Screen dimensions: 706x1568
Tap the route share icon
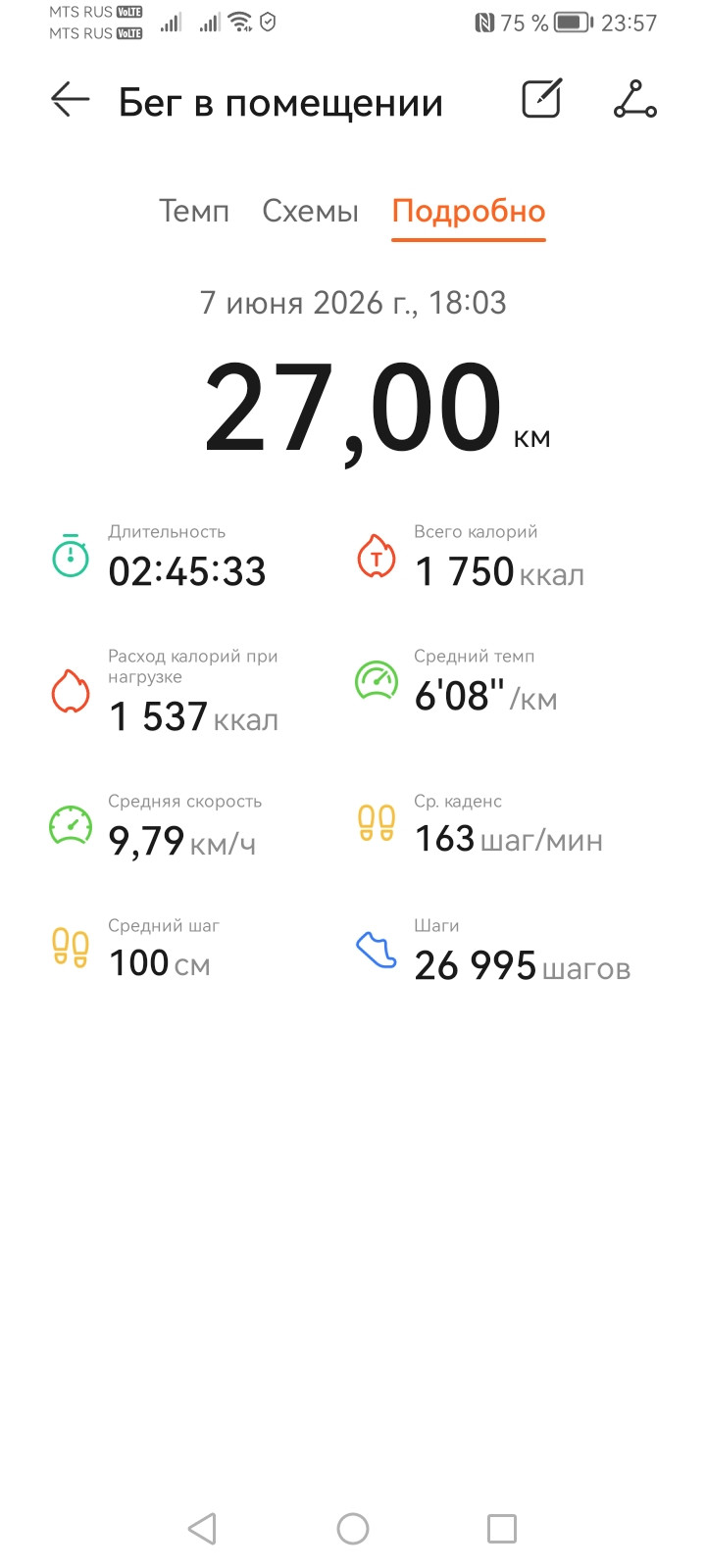(x=635, y=99)
